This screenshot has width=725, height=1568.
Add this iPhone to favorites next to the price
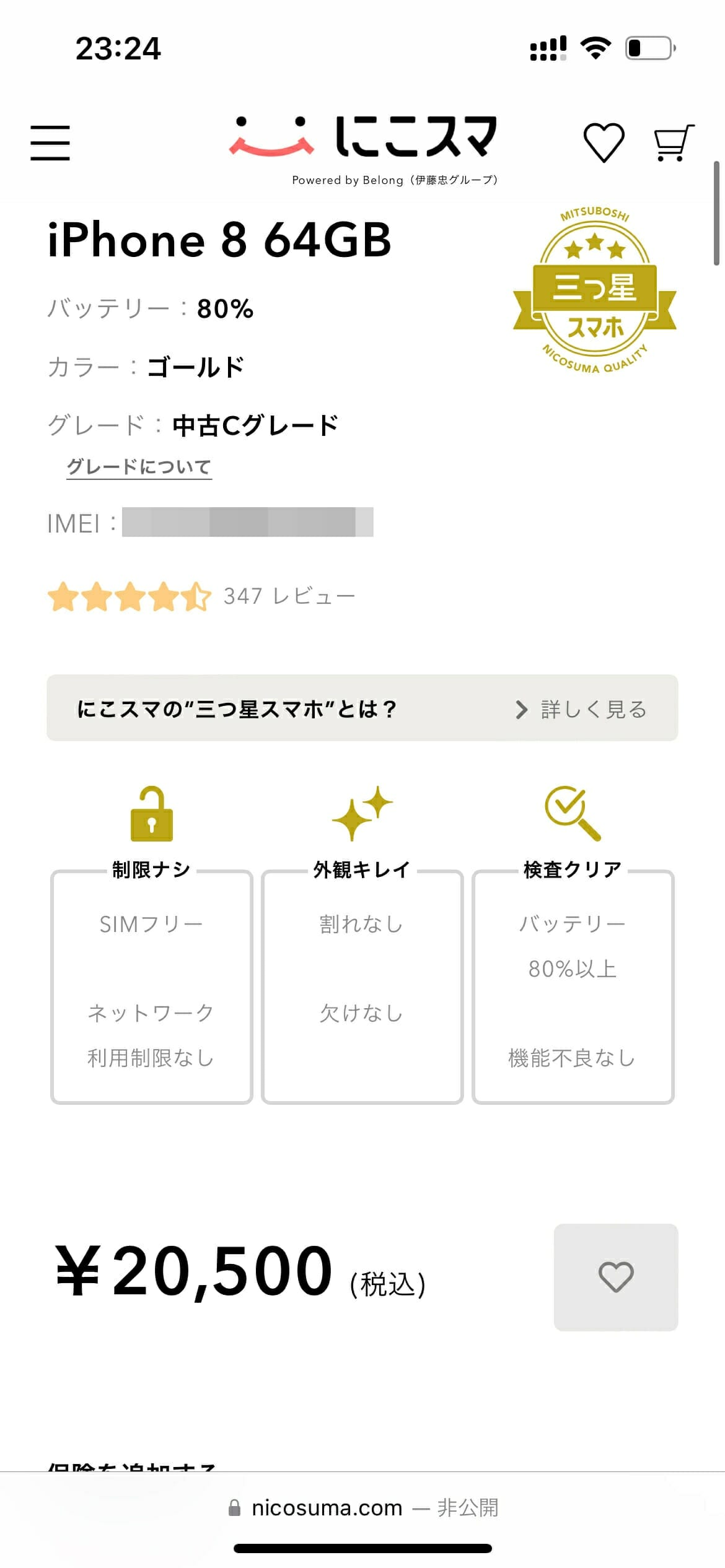[x=616, y=1277]
